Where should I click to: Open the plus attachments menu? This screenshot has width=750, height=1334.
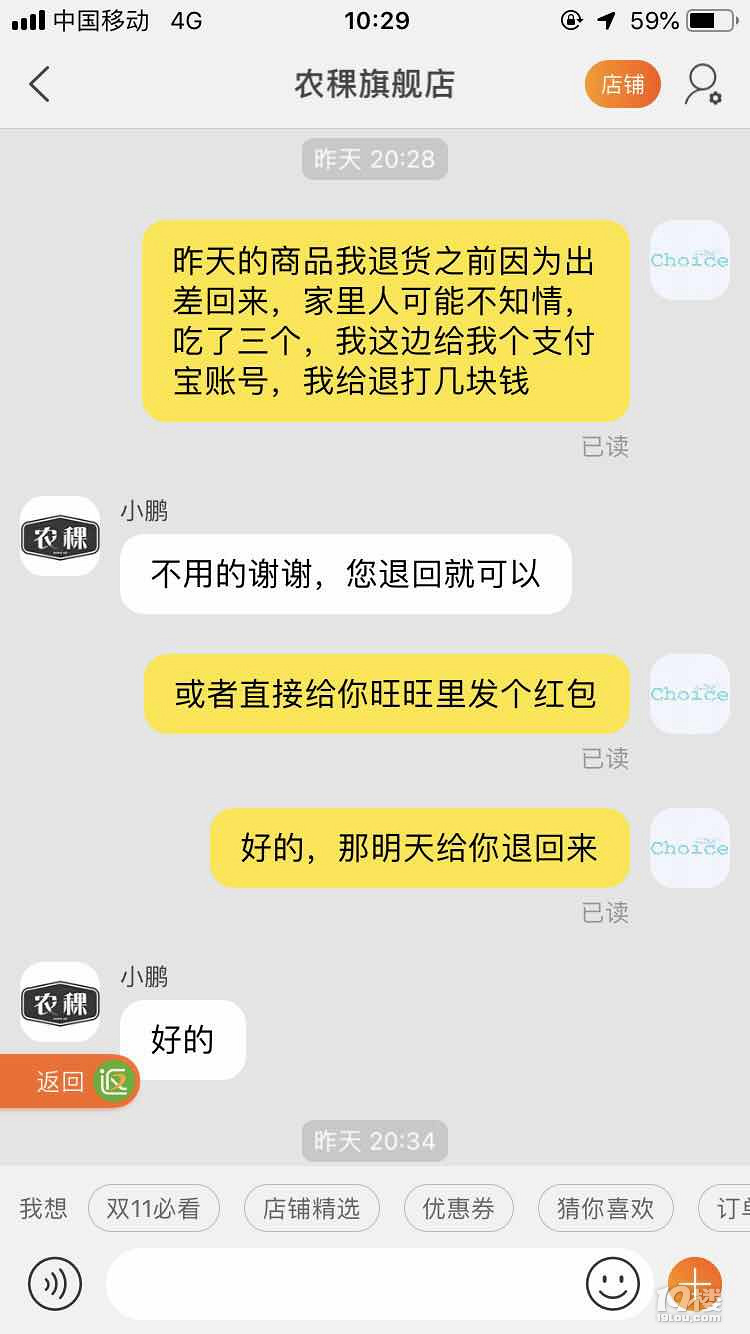coord(695,1284)
